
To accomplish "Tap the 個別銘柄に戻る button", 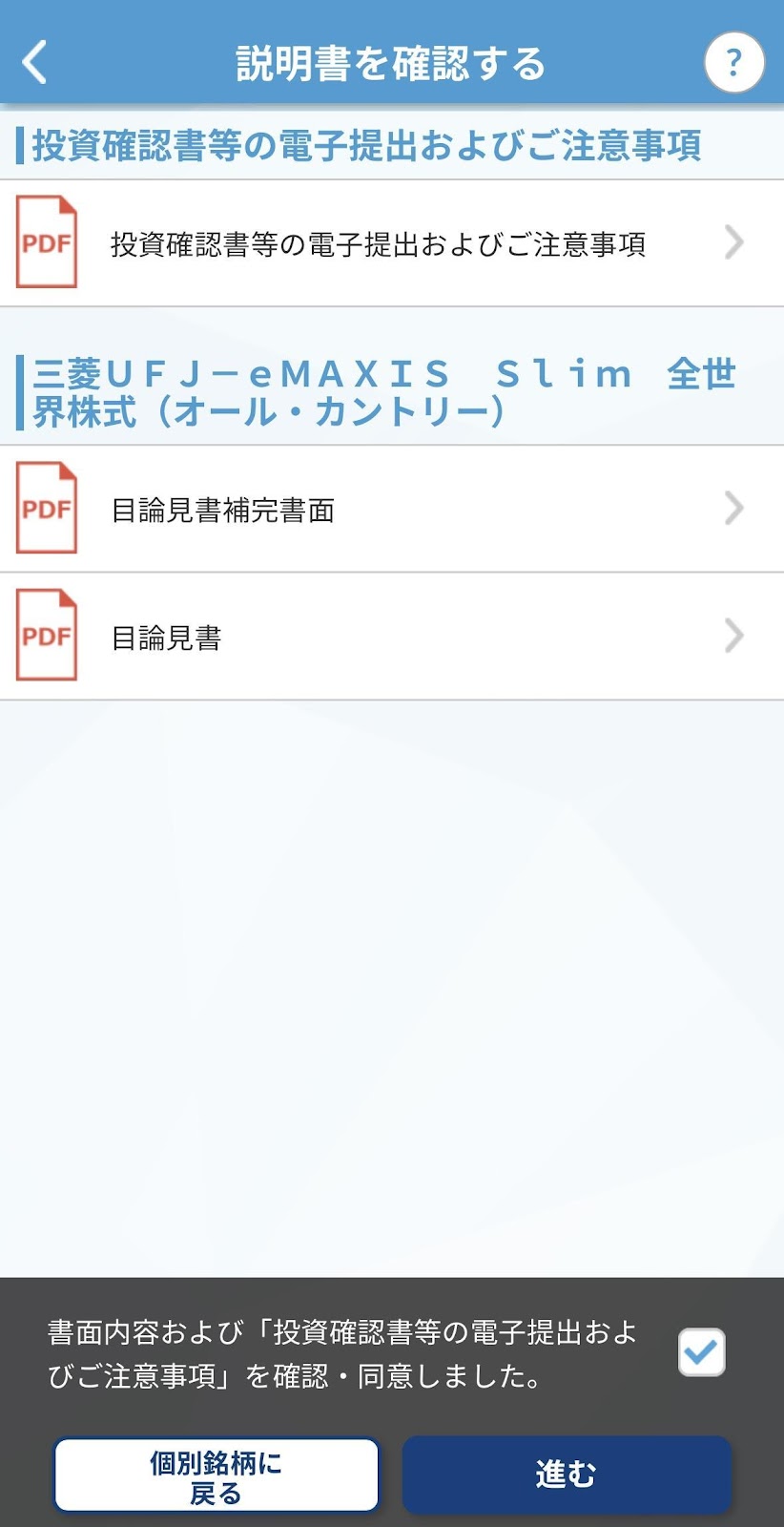I will (217, 1475).
